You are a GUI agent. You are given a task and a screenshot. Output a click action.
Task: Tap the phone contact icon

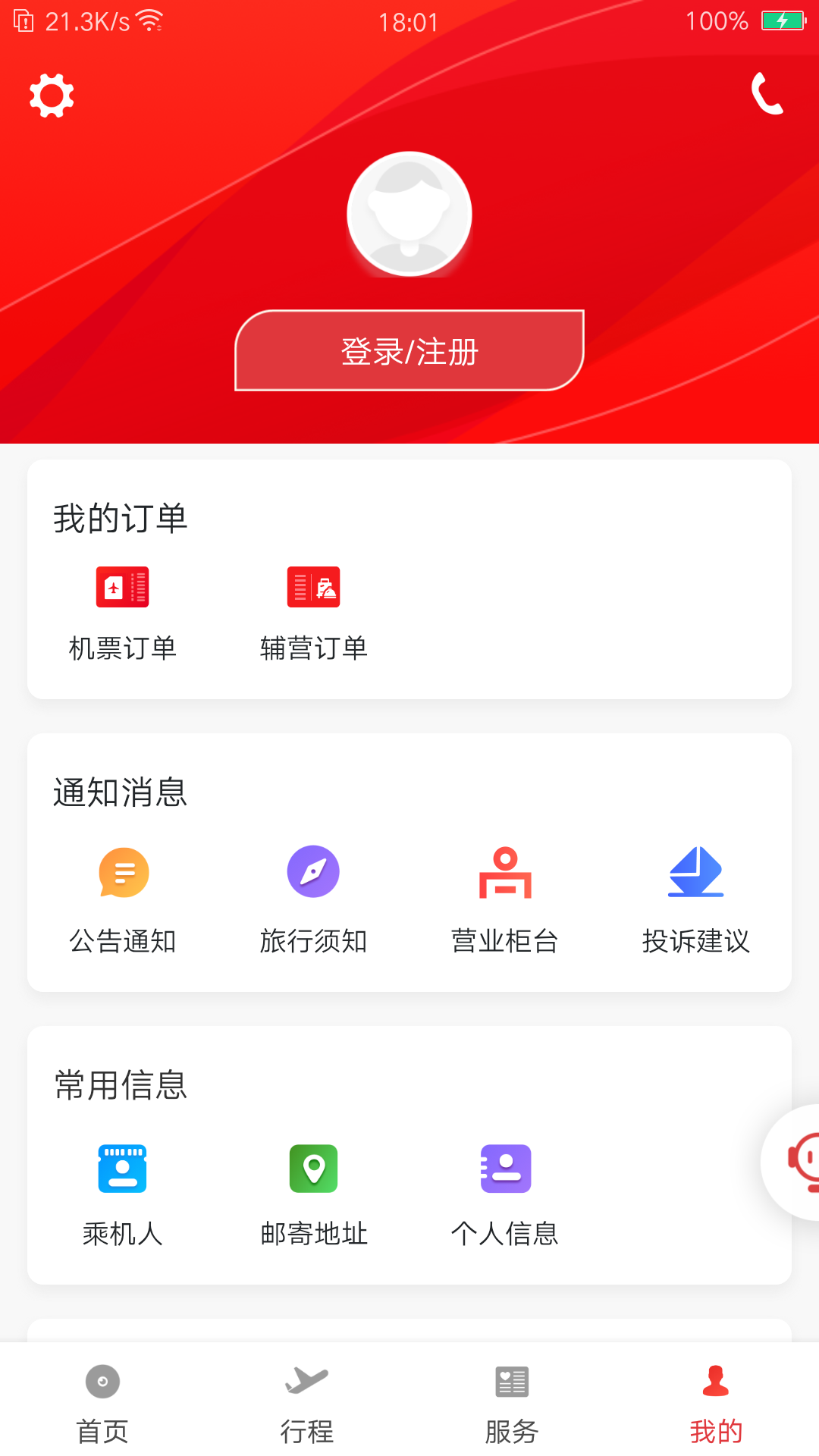pyautogui.click(x=768, y=95)
